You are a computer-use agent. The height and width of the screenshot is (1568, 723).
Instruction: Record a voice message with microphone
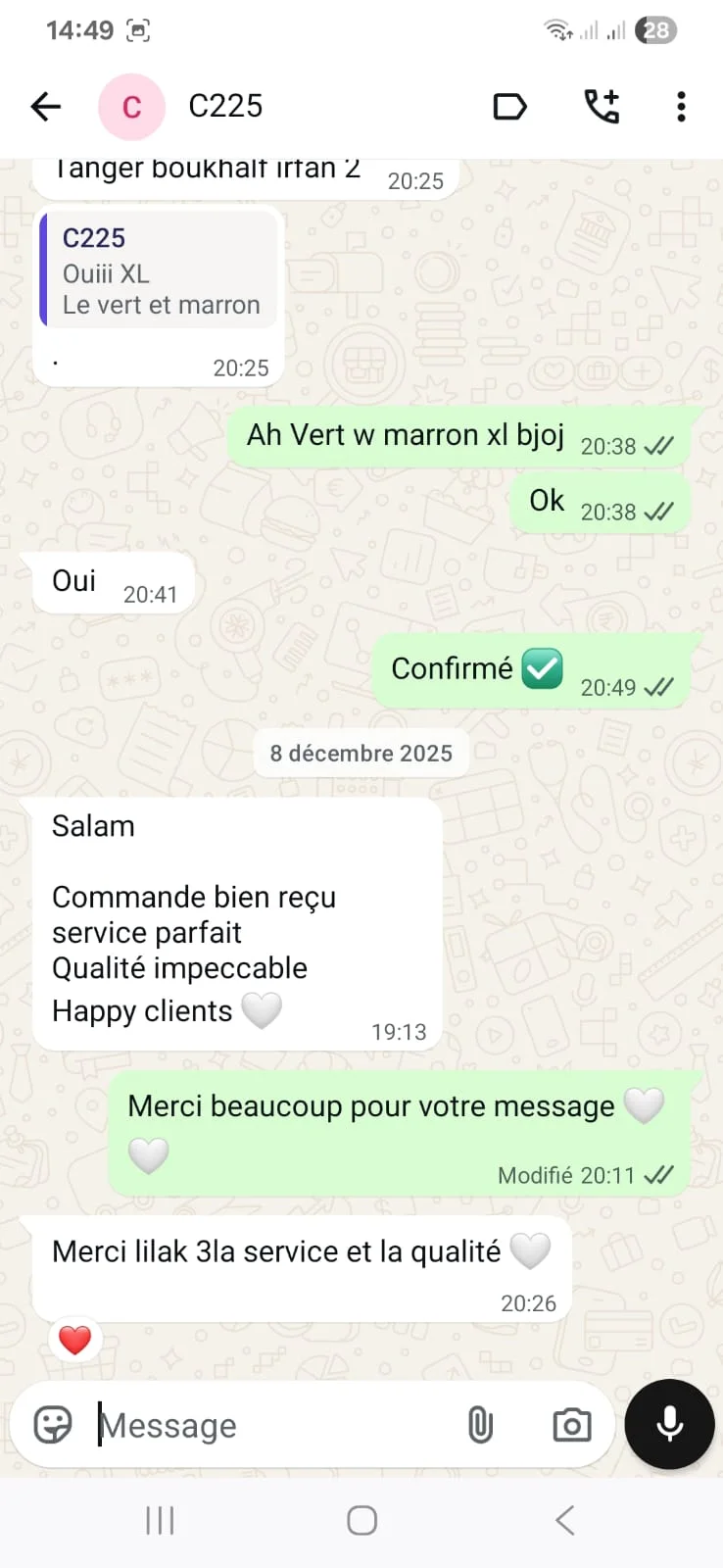[670, 1424]
